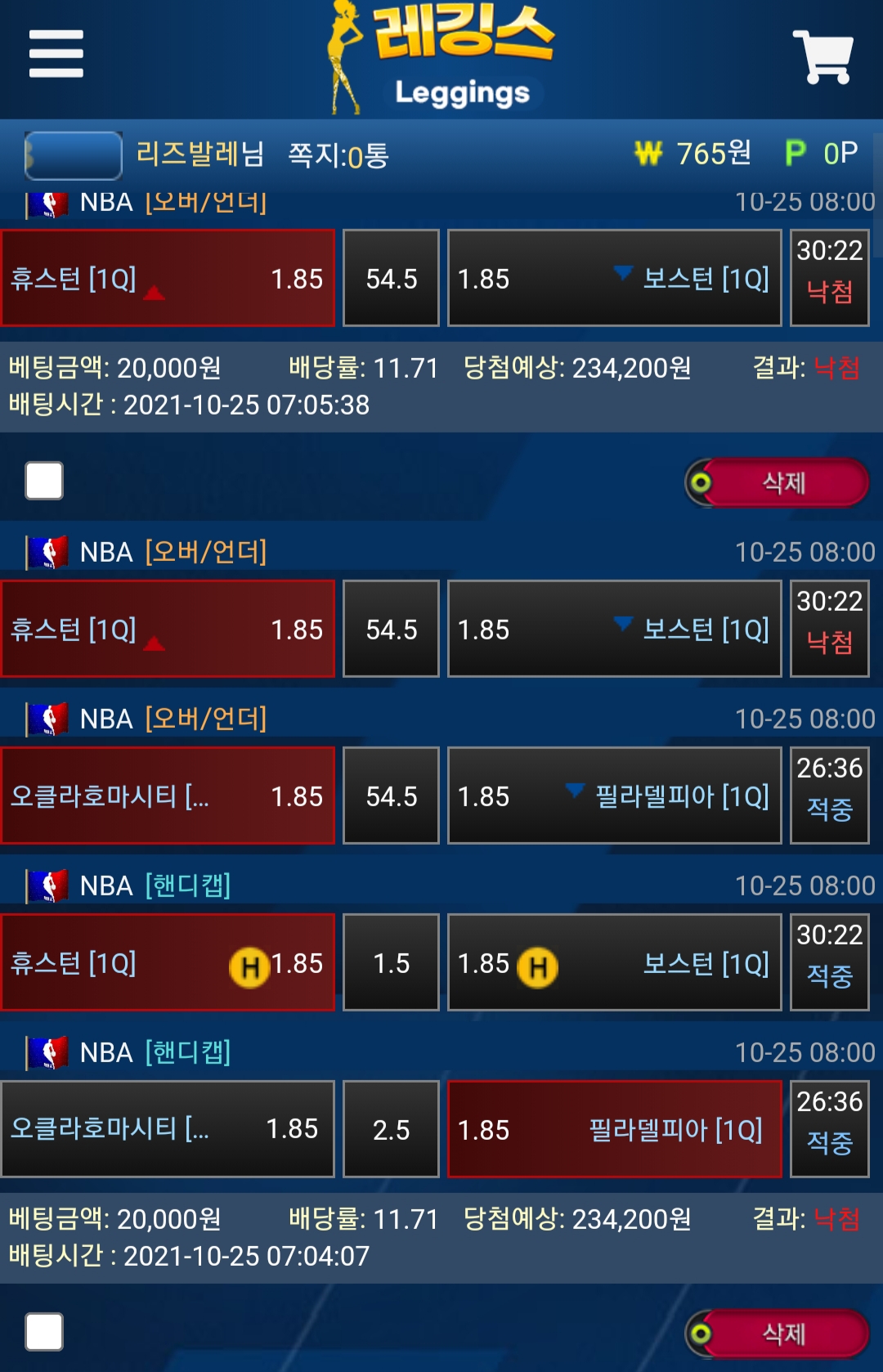
Task: Delete the bet placed at 07:05:38
Action: pos(778,482)
